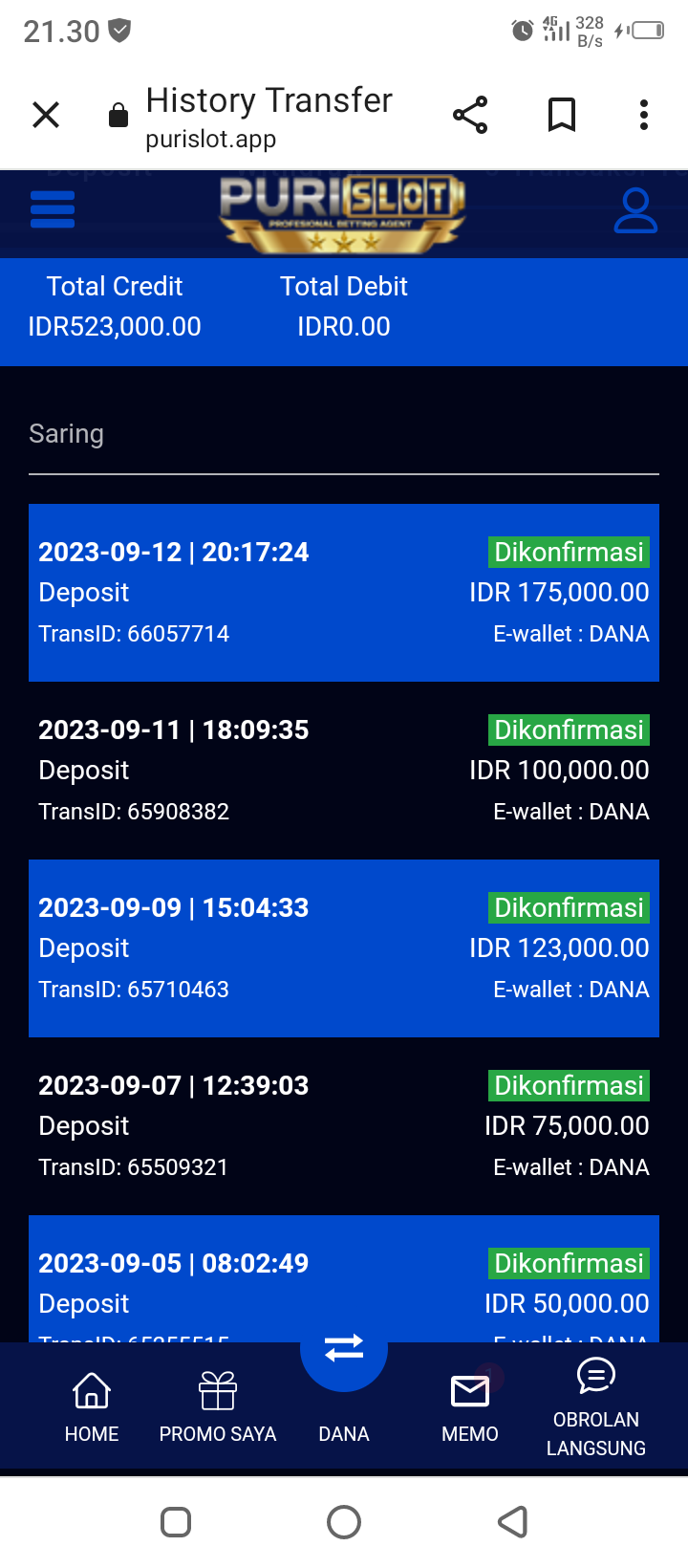
Task: Tap the system back button
Action: pos(513,1522)
